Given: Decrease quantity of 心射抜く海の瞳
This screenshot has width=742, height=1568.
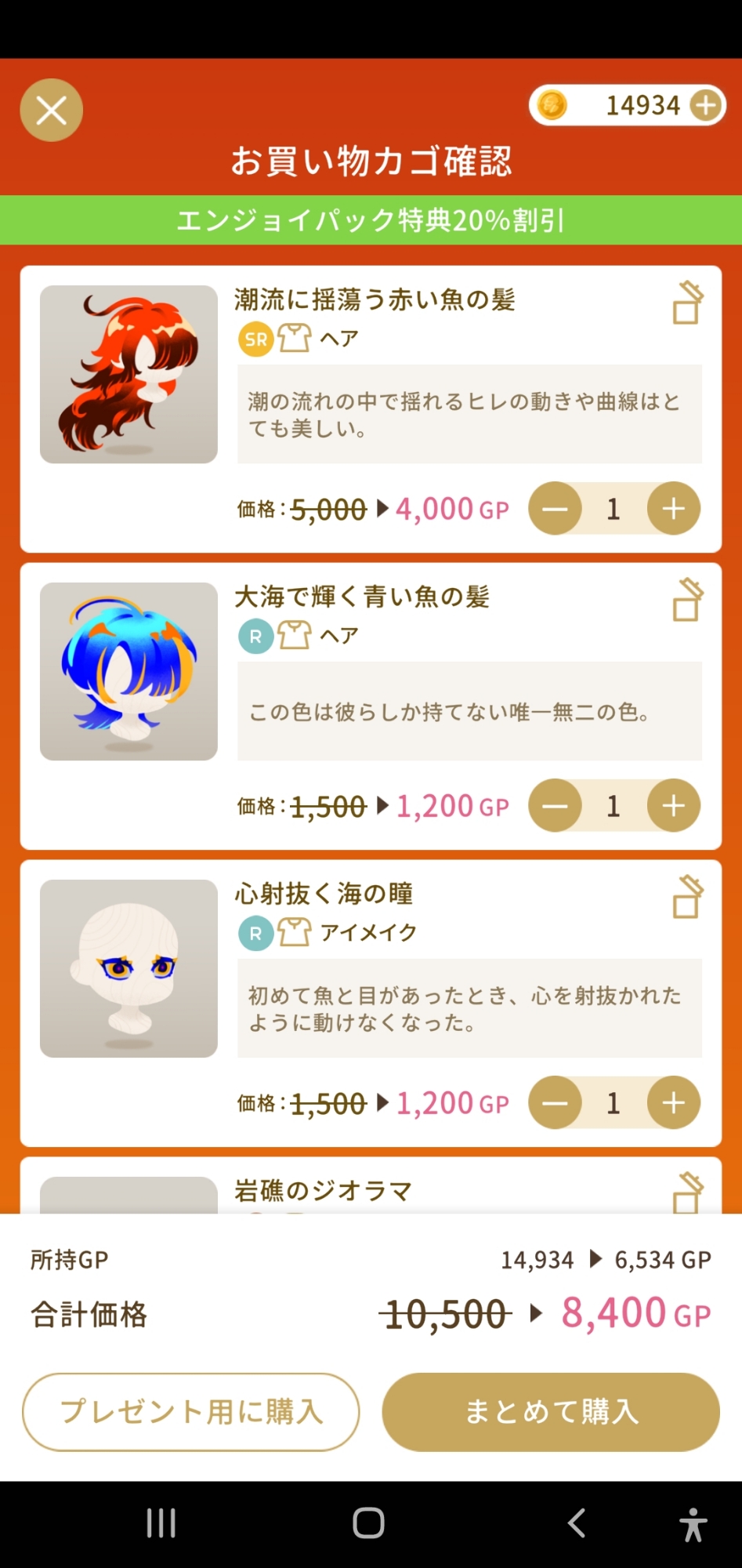Looking at the screenshot, I should click(555, 1103).
